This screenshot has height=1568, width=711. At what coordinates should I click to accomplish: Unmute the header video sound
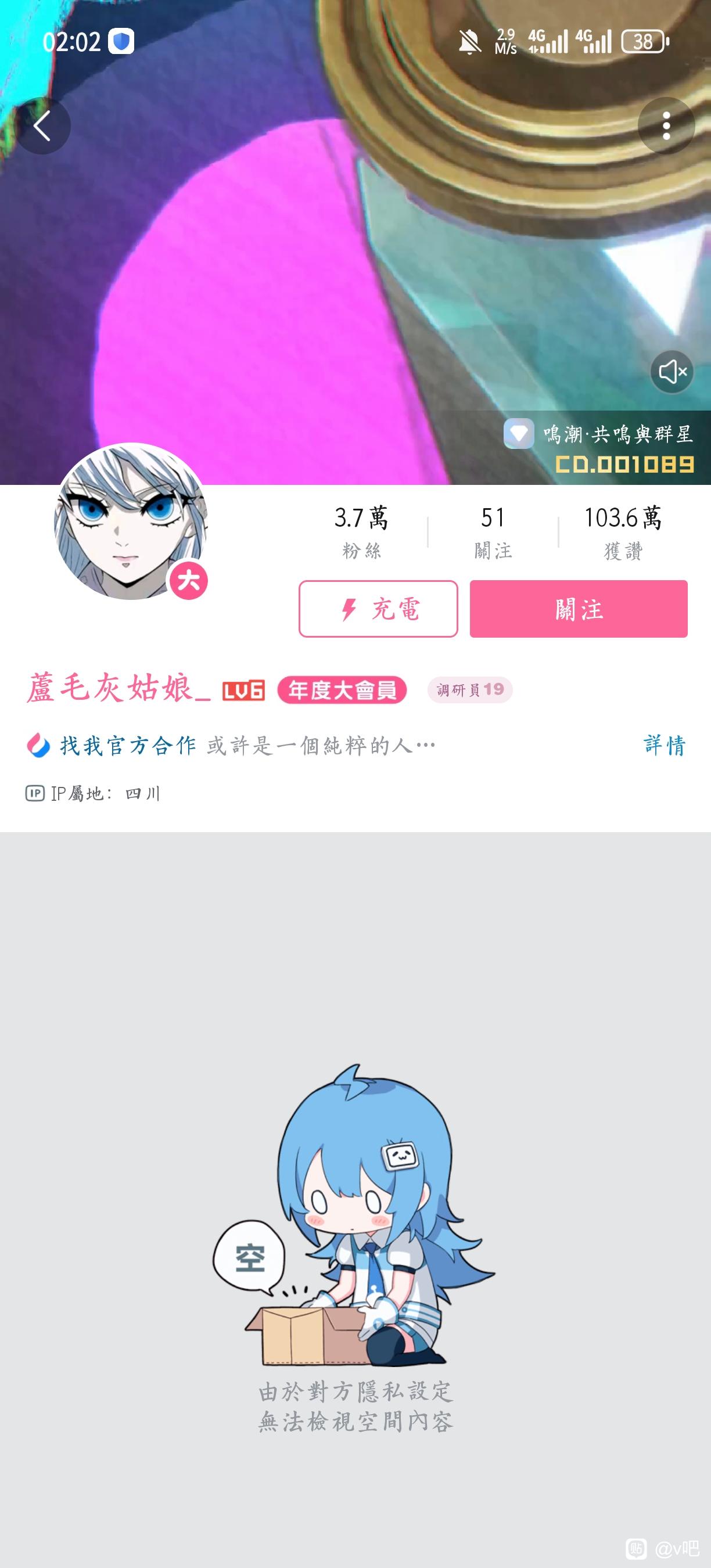click(671, 371)
